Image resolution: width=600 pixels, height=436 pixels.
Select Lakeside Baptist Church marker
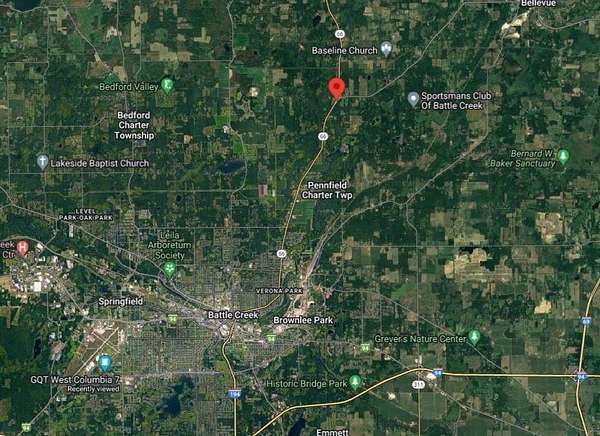[x=42, y=161]
